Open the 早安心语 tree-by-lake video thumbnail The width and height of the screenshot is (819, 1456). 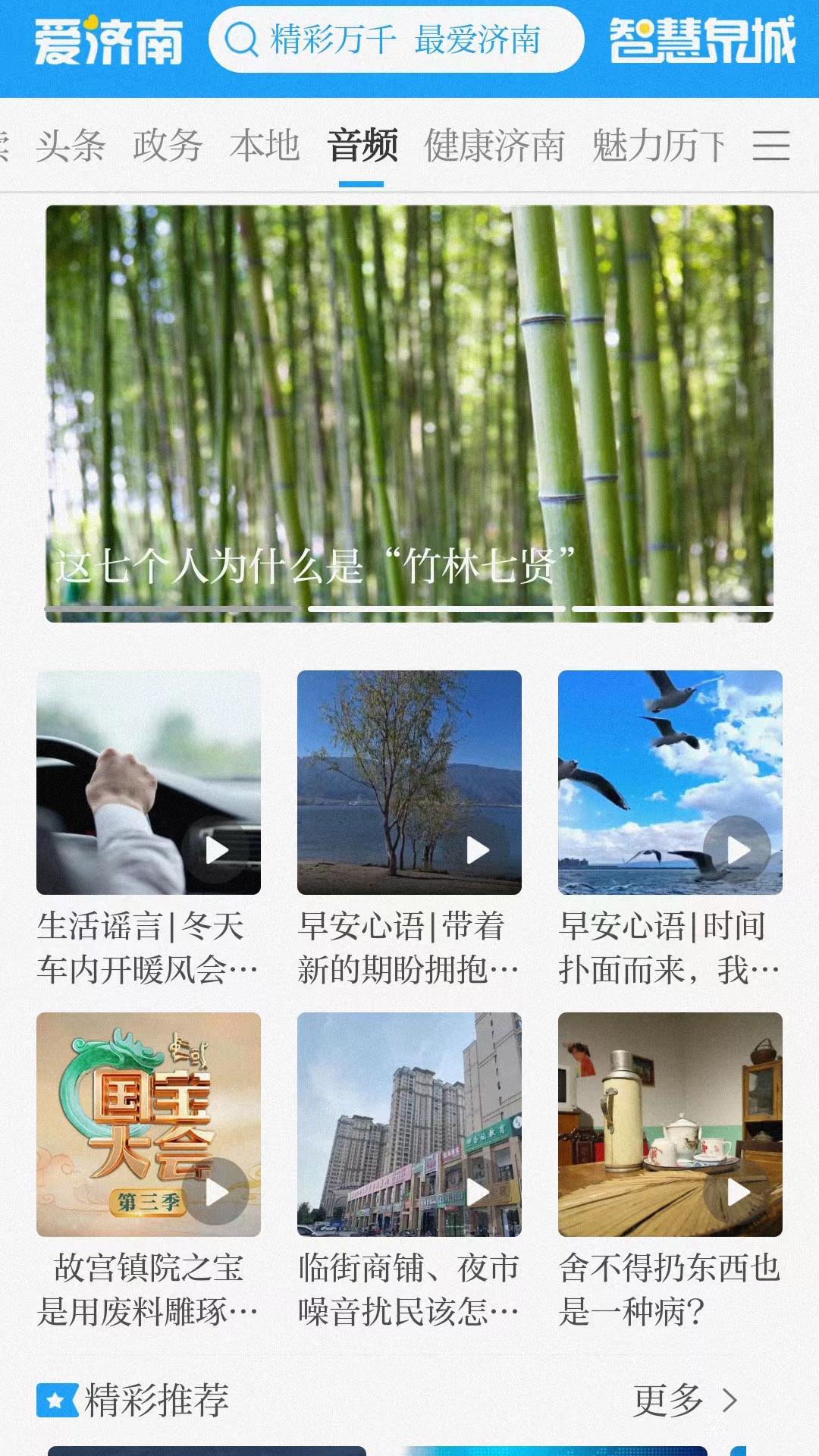(409, 785)
